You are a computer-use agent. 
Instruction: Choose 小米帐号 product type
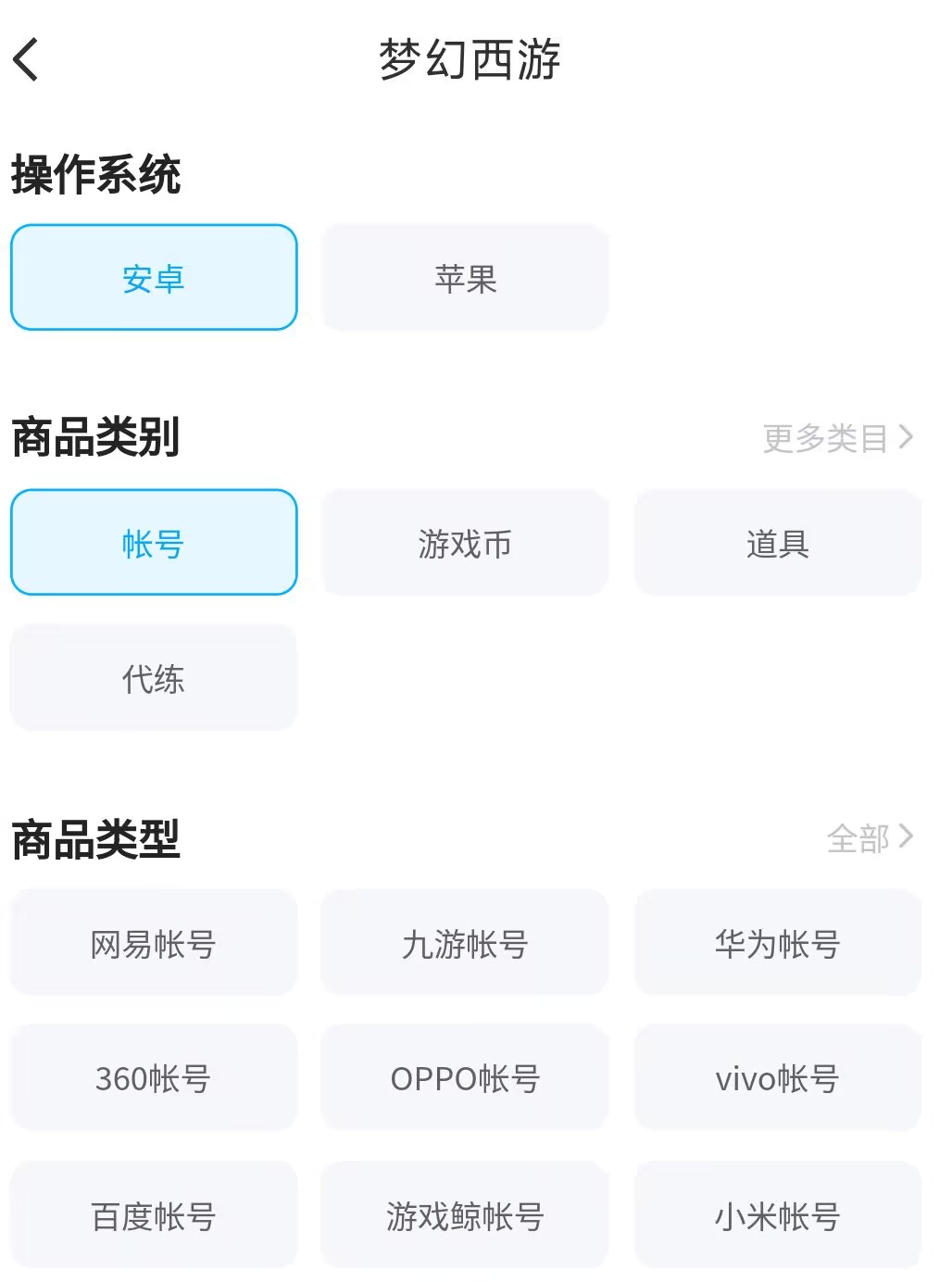point(778,1215)
